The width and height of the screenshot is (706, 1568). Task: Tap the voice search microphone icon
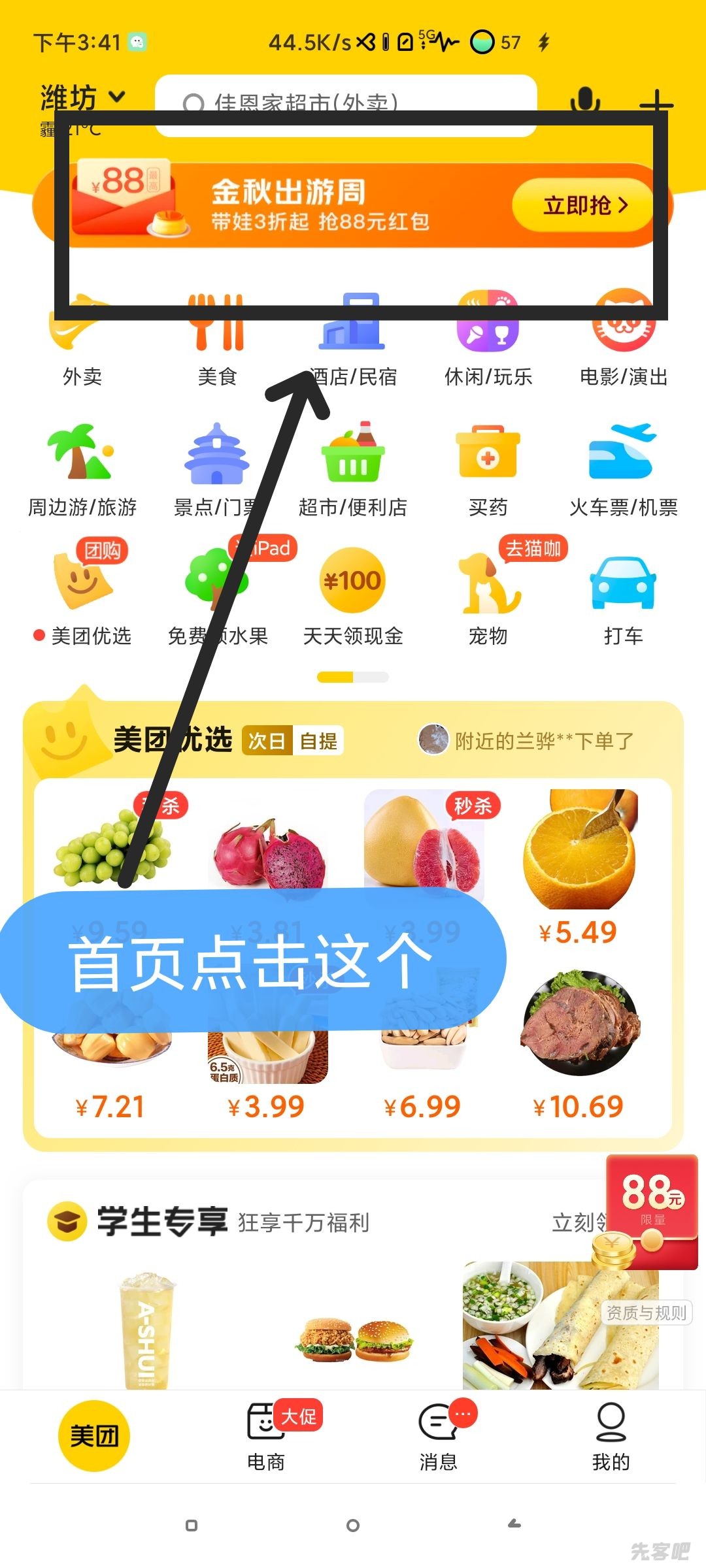(x=584, y=101)
